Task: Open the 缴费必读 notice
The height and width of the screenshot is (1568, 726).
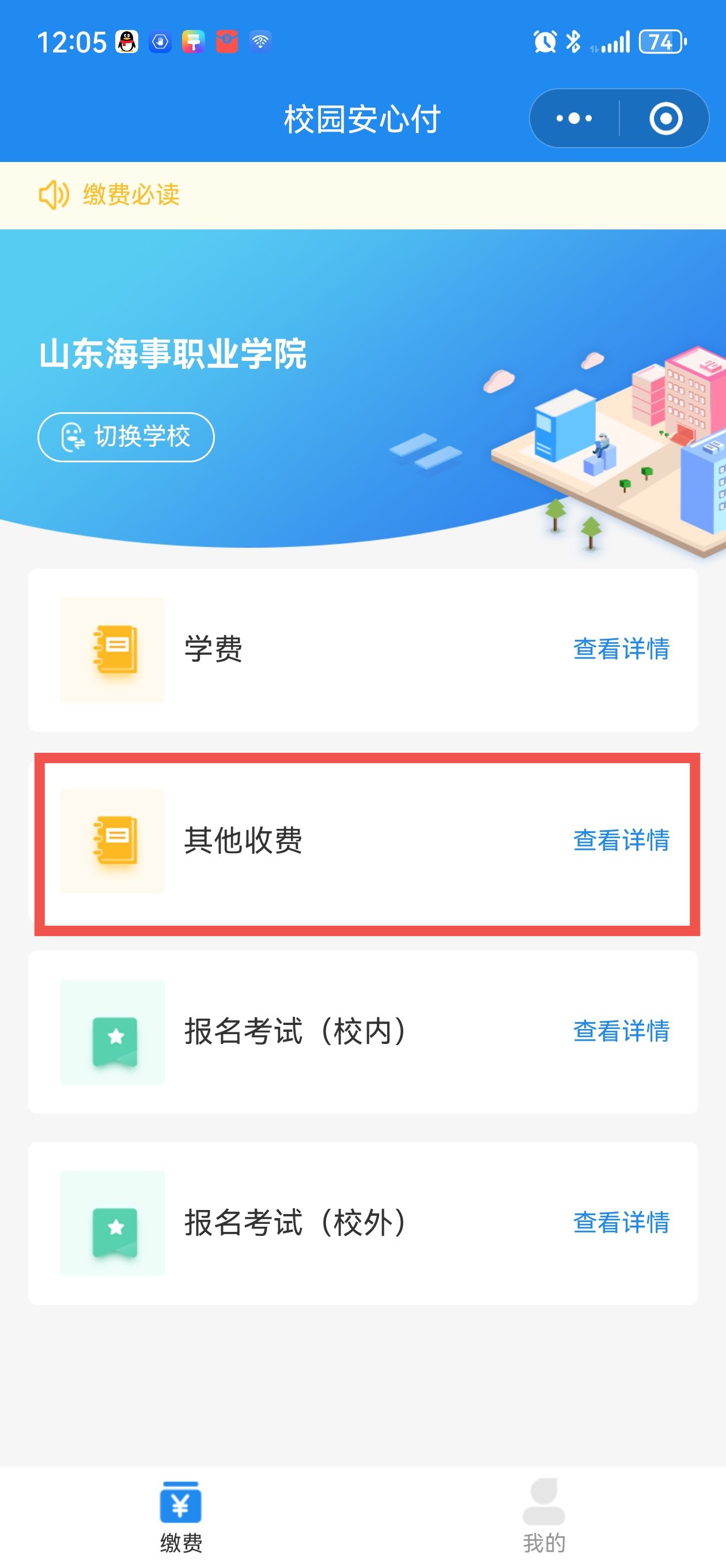Action: coord(131,195)
